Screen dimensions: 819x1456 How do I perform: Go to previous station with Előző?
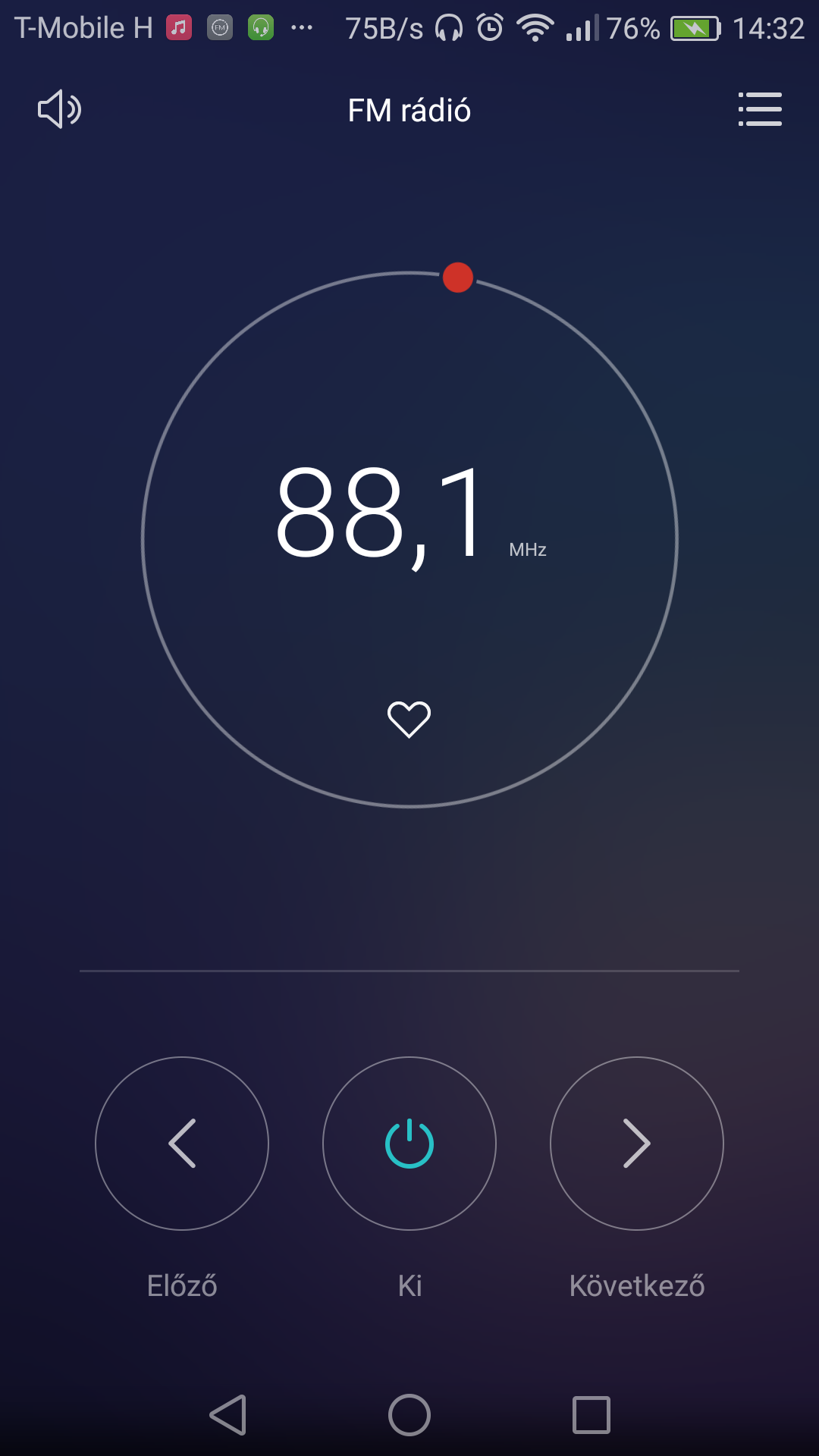[182, 1144]
